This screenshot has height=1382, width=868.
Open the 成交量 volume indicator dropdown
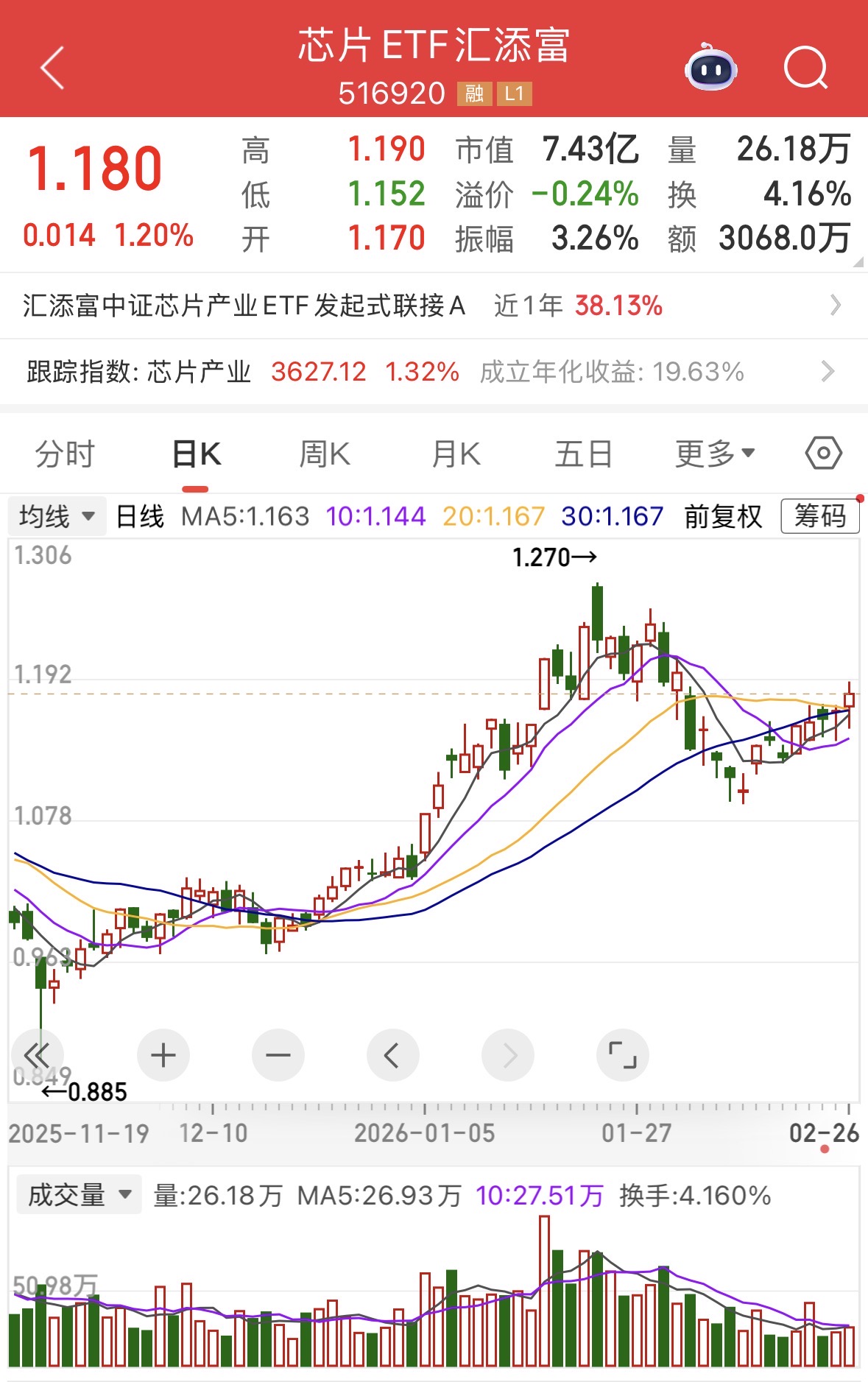76,1194
